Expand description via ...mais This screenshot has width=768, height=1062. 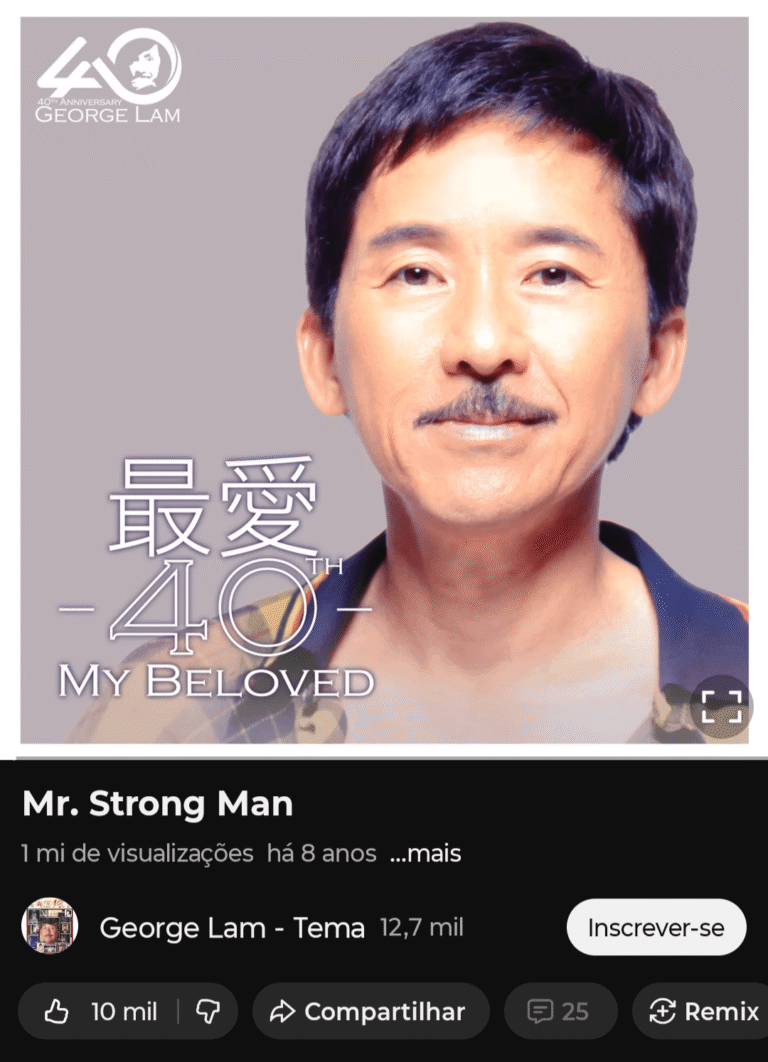(x=425, y=854)
